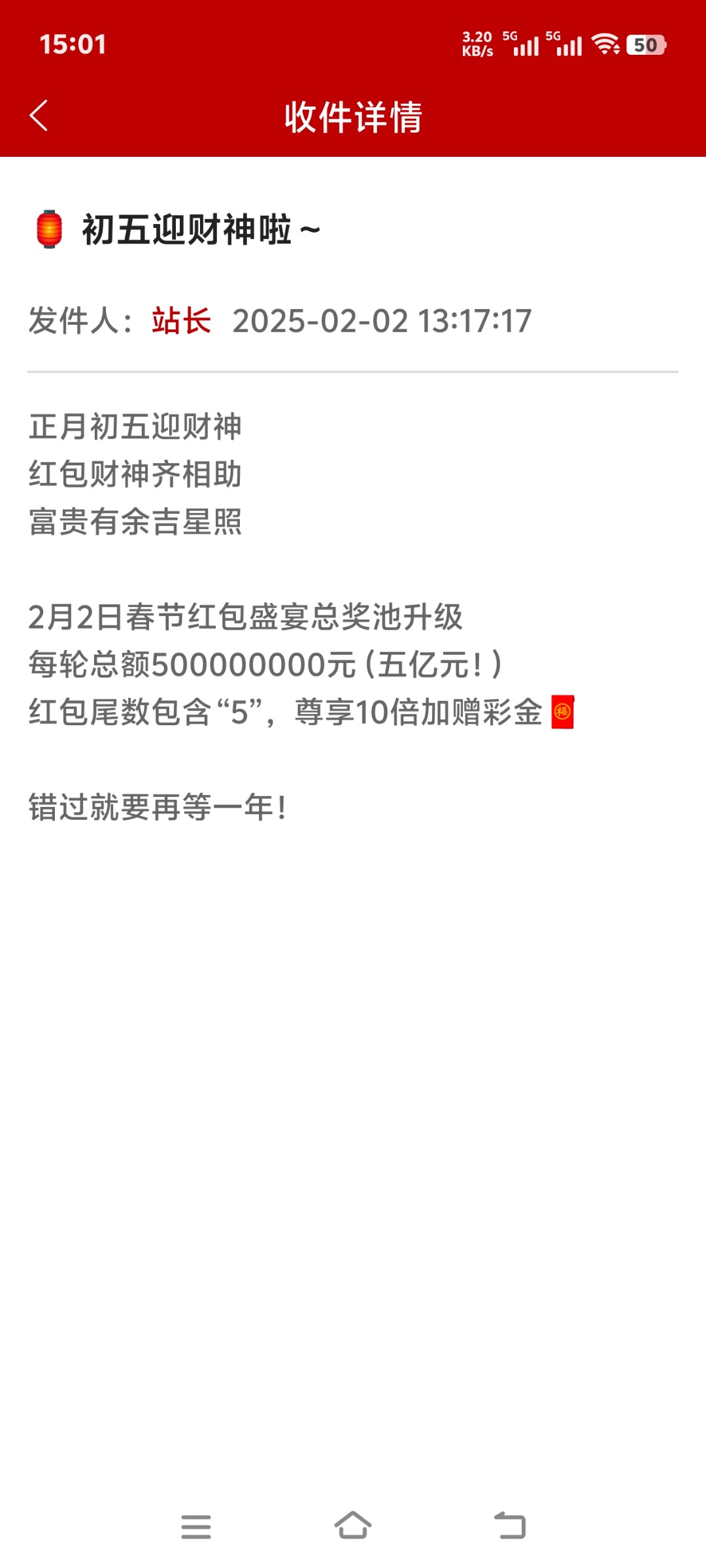Go to the phone home screen
Image resolution: width=706 pixels, height=1568 pixels.
[353, 1526]
